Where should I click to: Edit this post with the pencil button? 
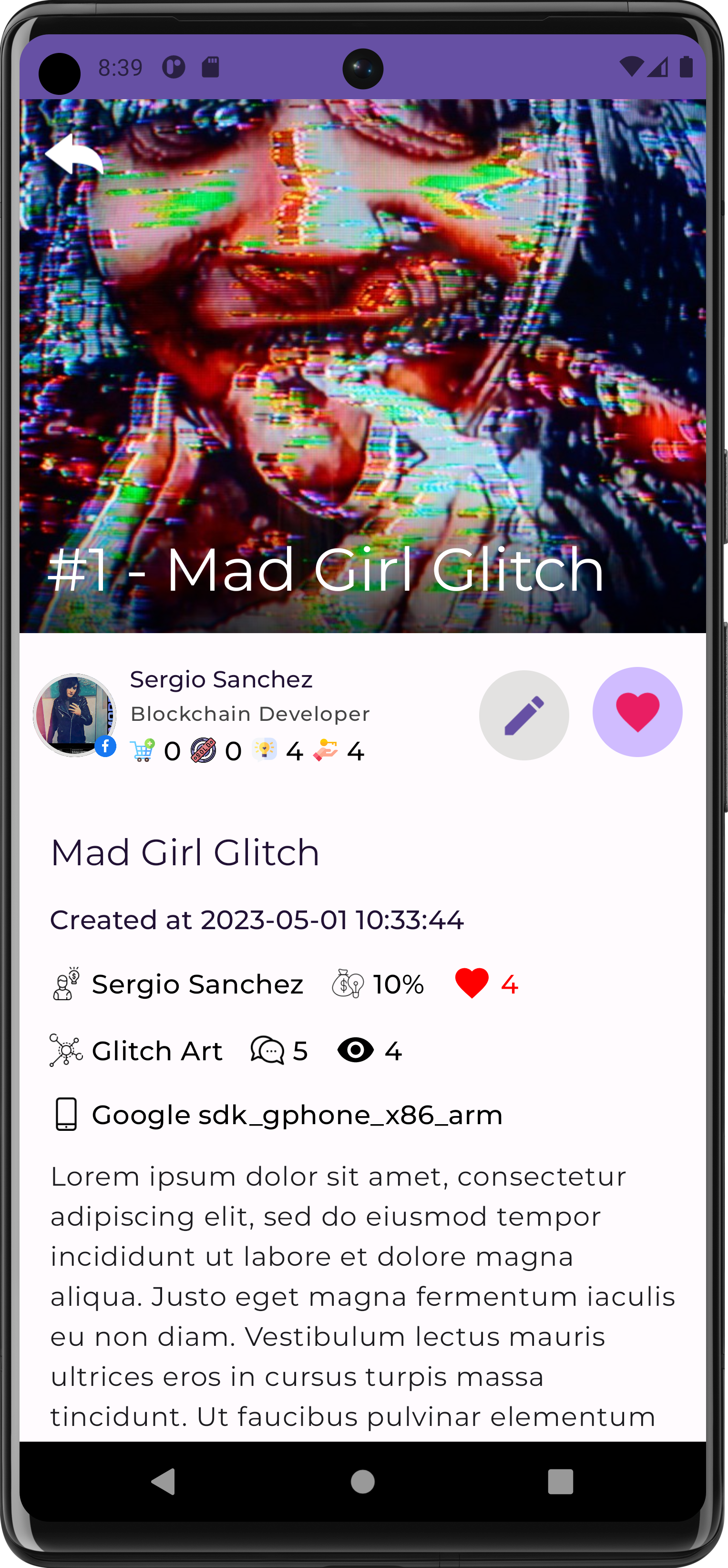click(x=523, y=715)
